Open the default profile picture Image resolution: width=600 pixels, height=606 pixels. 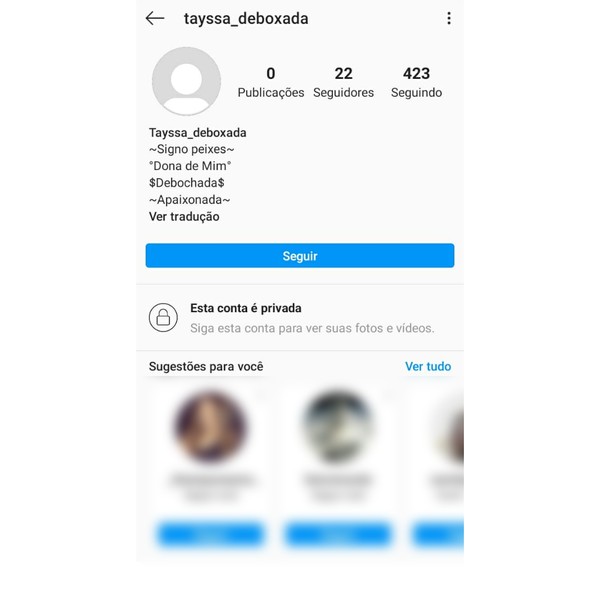click(x=186, y=81)
